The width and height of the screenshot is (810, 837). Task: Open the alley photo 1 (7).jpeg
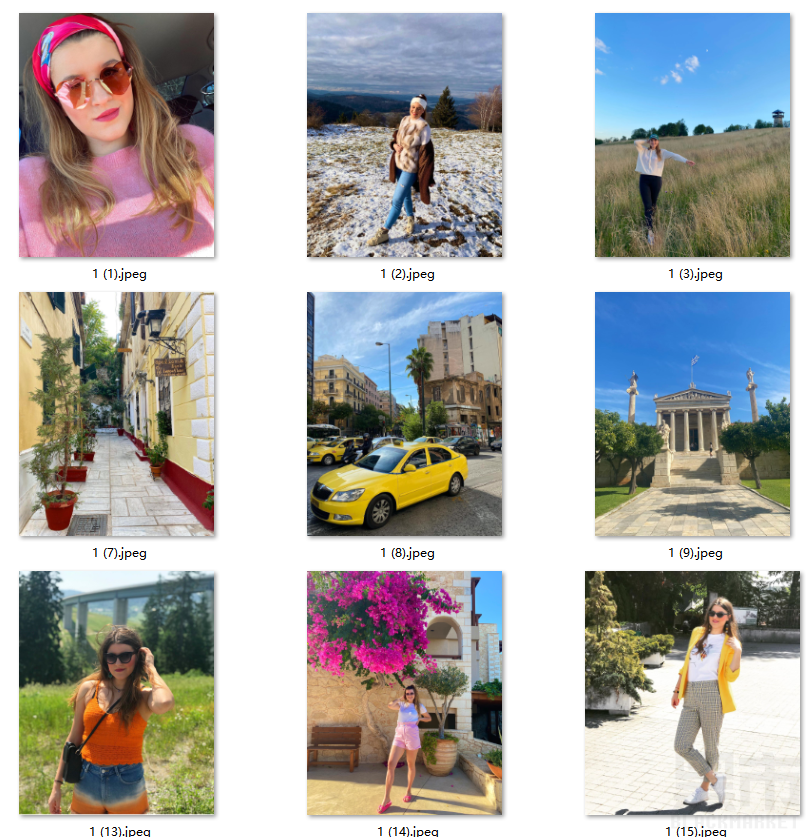(x=116, y=414)
